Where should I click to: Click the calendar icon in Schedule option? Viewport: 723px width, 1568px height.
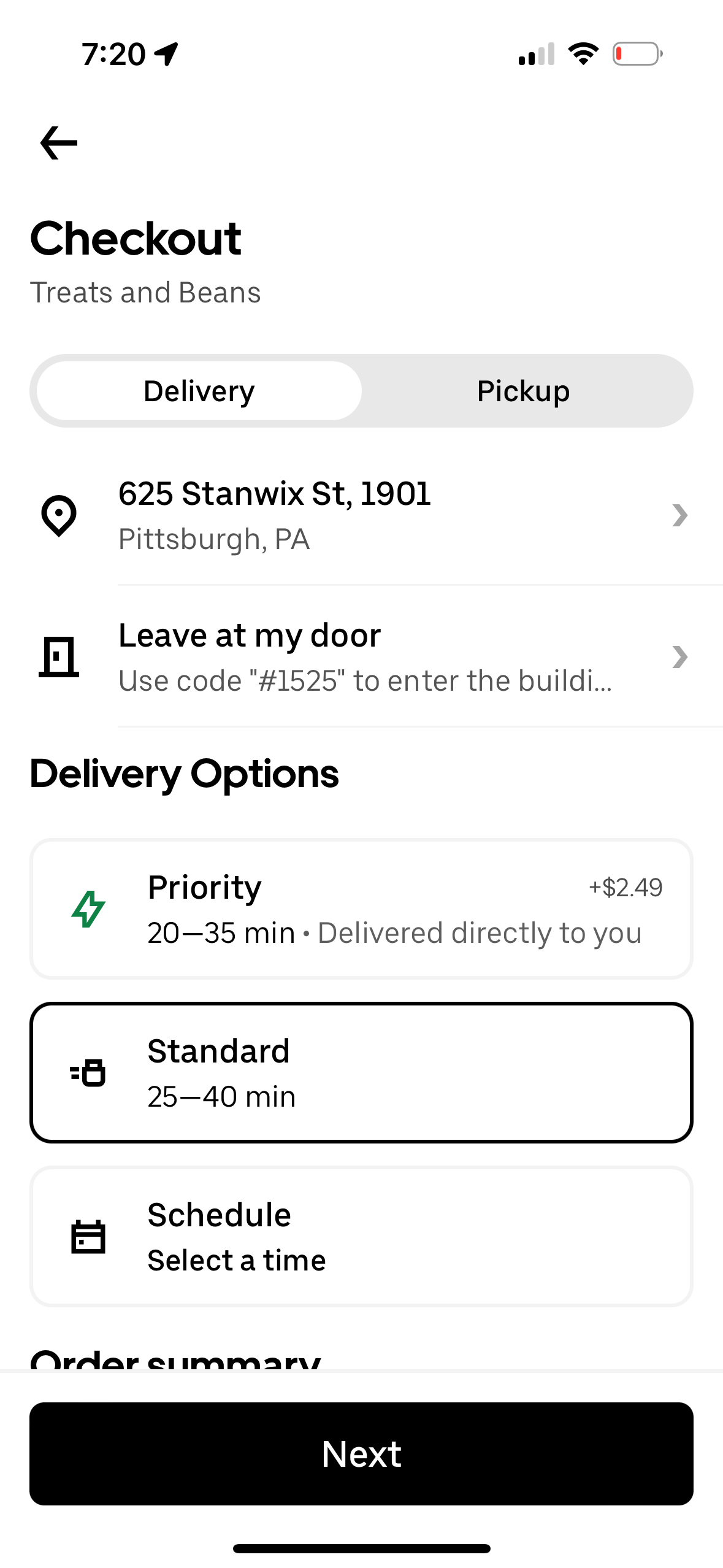click(x=89, y=1236)
